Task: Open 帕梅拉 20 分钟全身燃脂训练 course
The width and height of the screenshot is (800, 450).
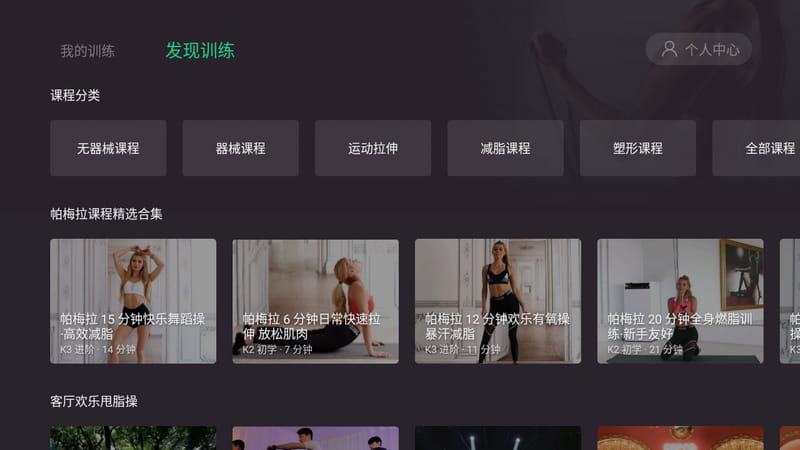Action: [x=680, y=300]
